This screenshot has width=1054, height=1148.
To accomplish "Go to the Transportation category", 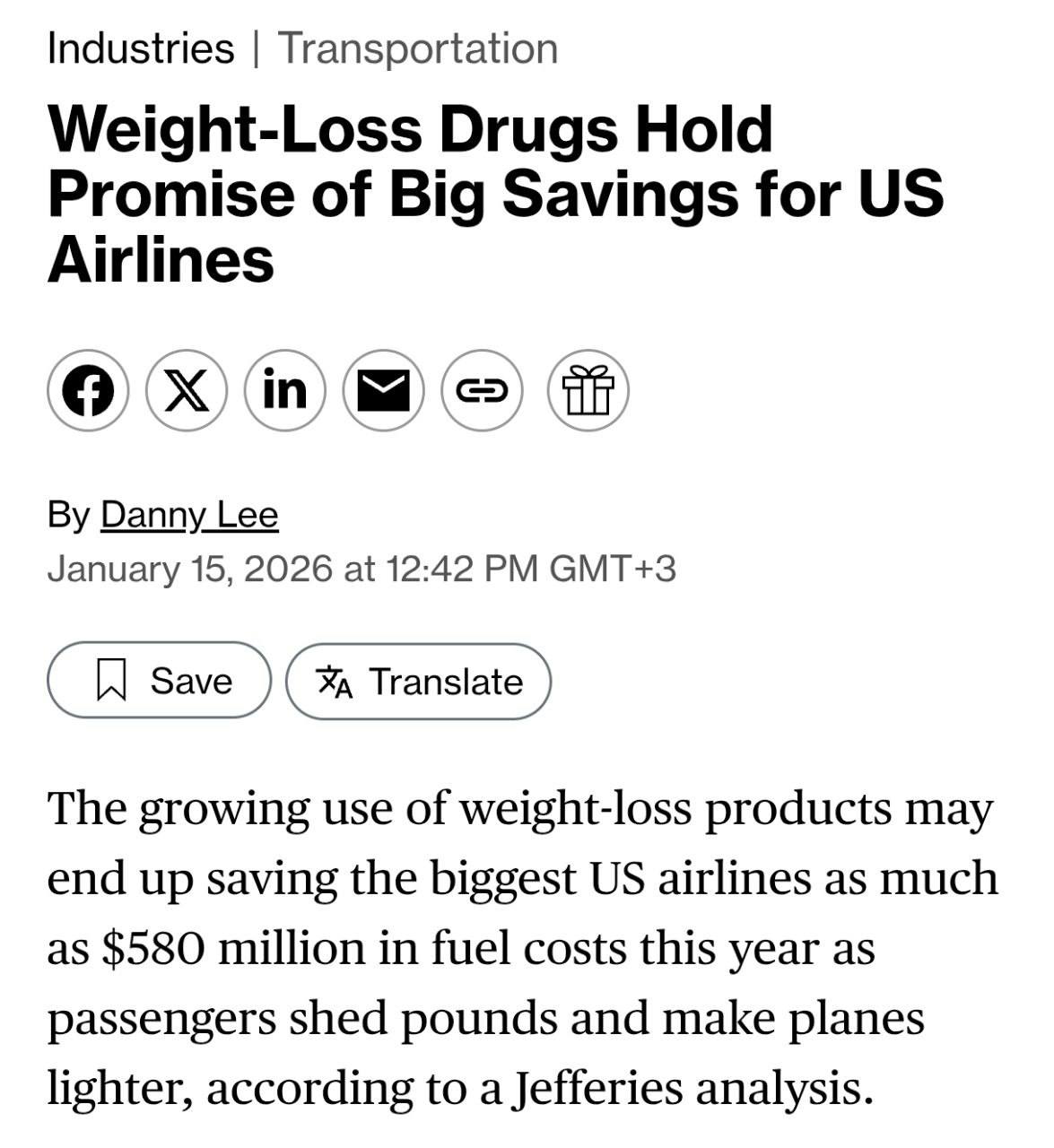I will (x=418, y=48).
